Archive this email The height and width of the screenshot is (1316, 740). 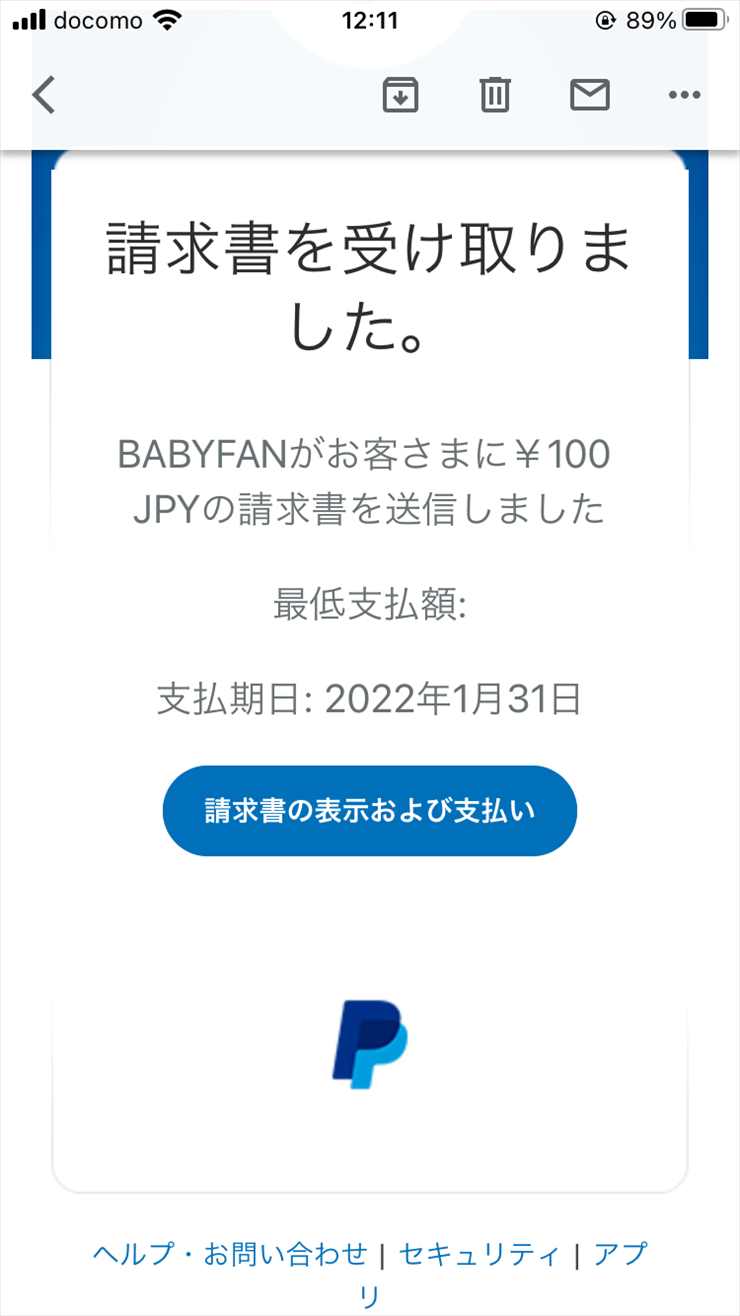[x=400, y=96]
